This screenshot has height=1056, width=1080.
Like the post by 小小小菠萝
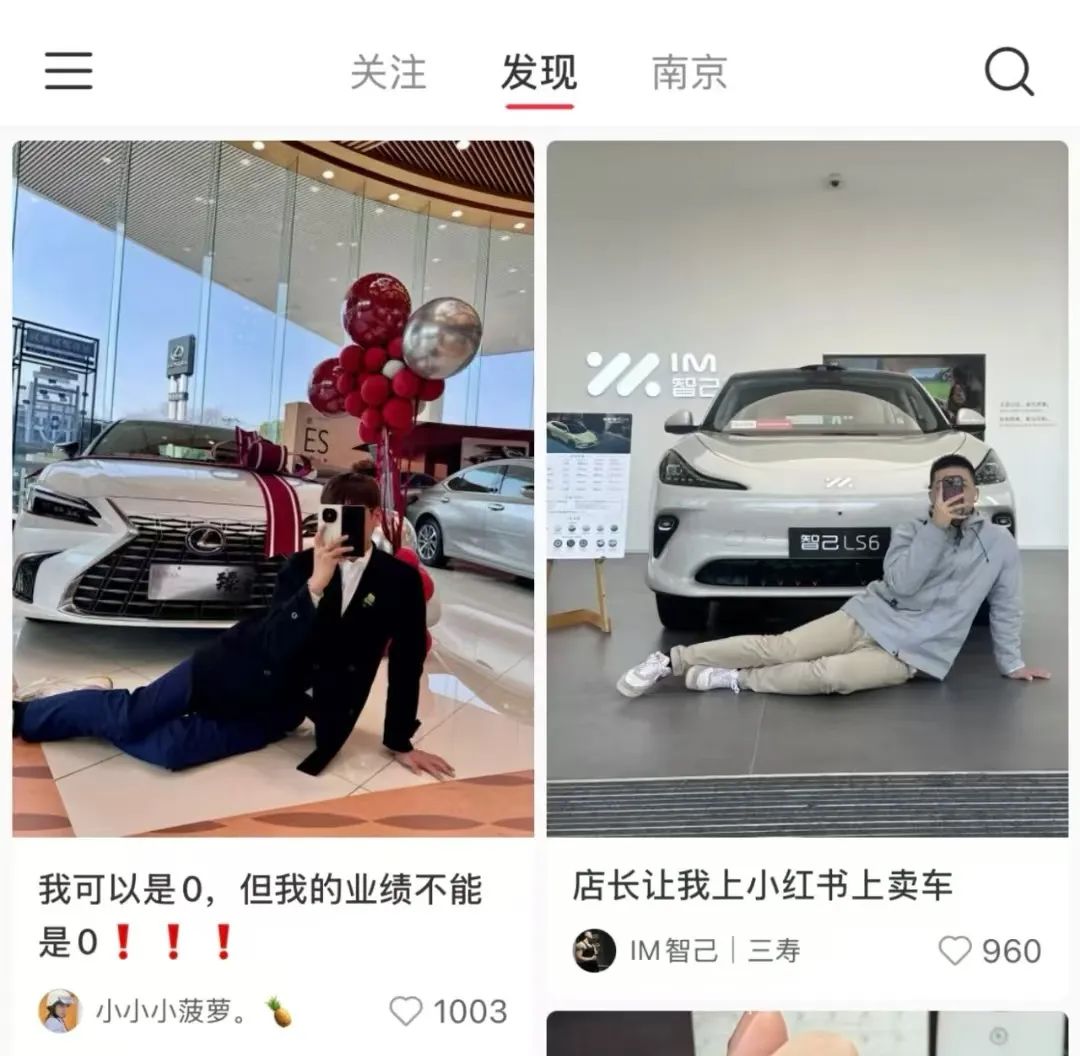point(406,1012)
